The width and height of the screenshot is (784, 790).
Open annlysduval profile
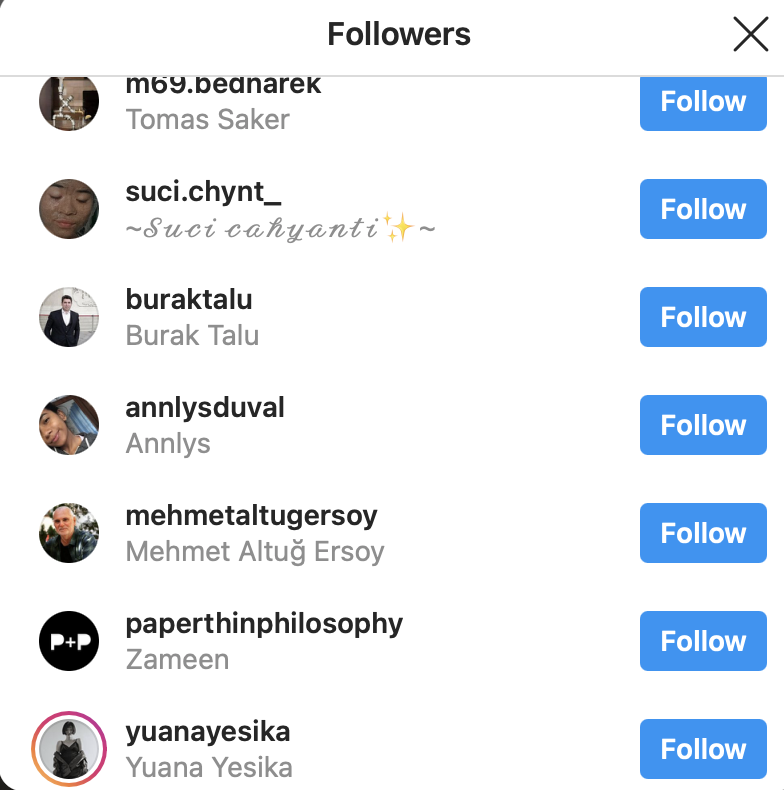tap(205, 407)
